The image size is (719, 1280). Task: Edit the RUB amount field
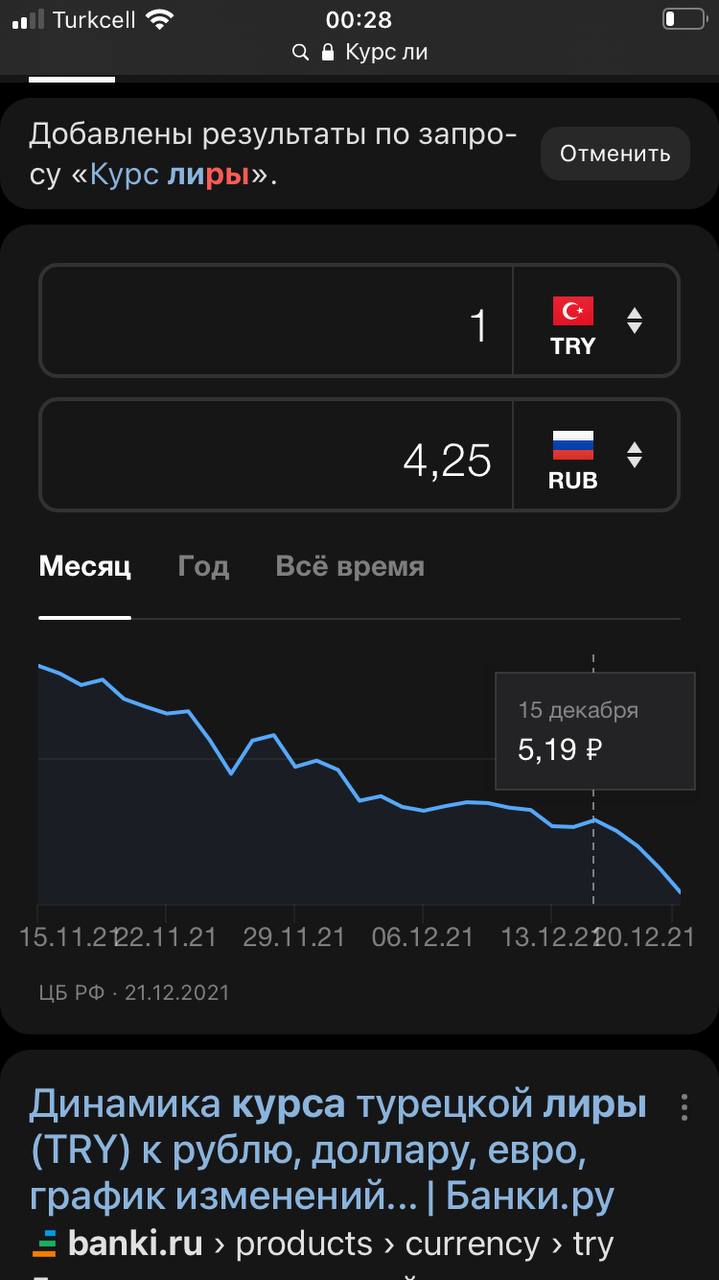(x=277, y=455)
